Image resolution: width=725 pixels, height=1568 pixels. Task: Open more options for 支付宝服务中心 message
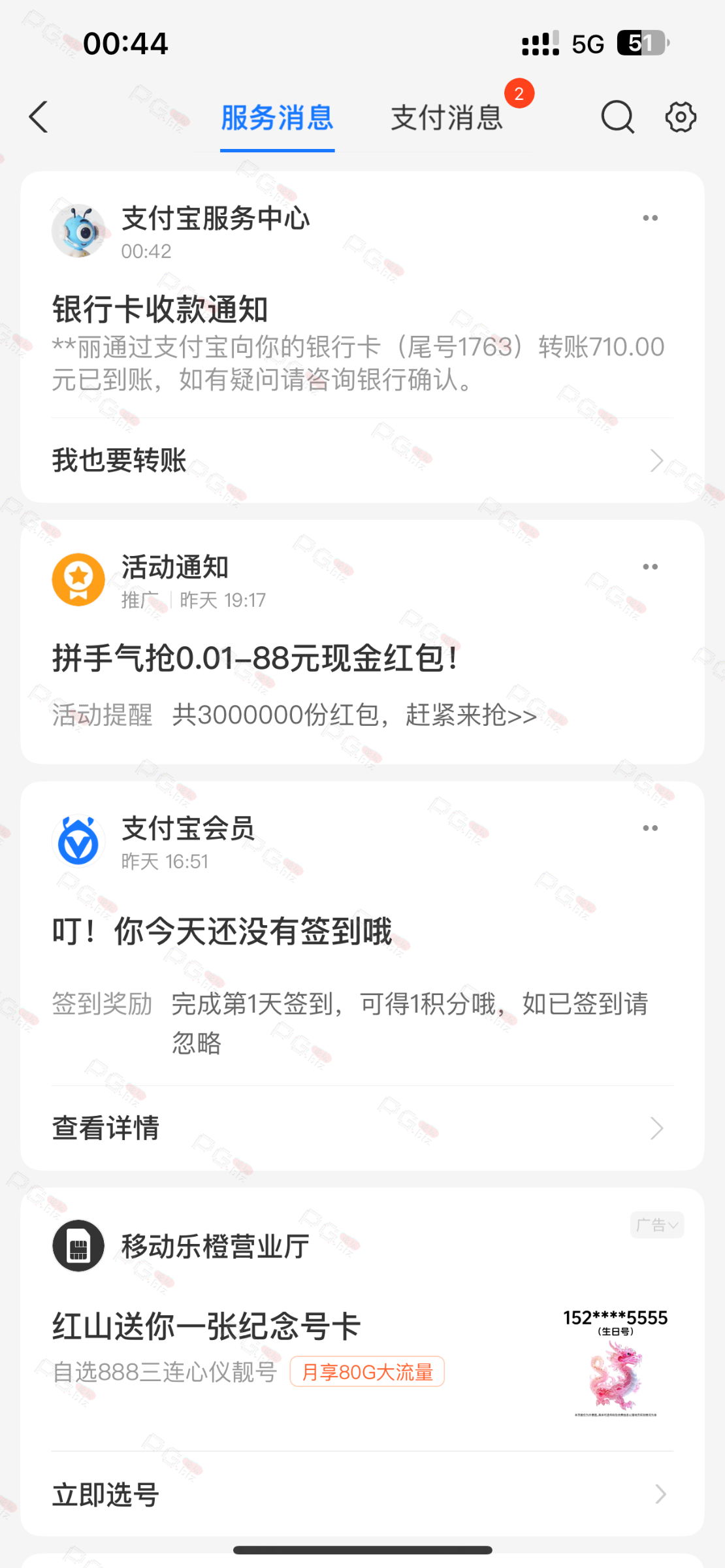[650, 218]
